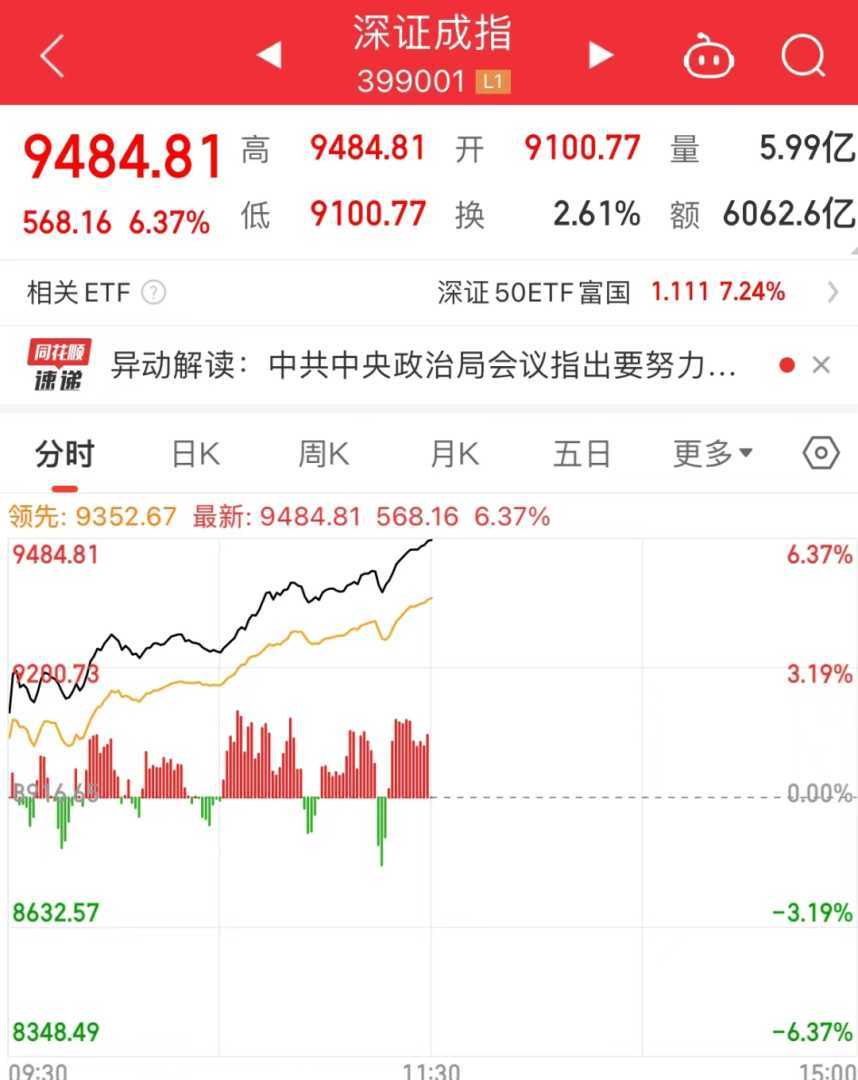Viewport: 858px width, 1080px height.
Task: Read the 异动解读 news item
Action: [x=422, y=366]
